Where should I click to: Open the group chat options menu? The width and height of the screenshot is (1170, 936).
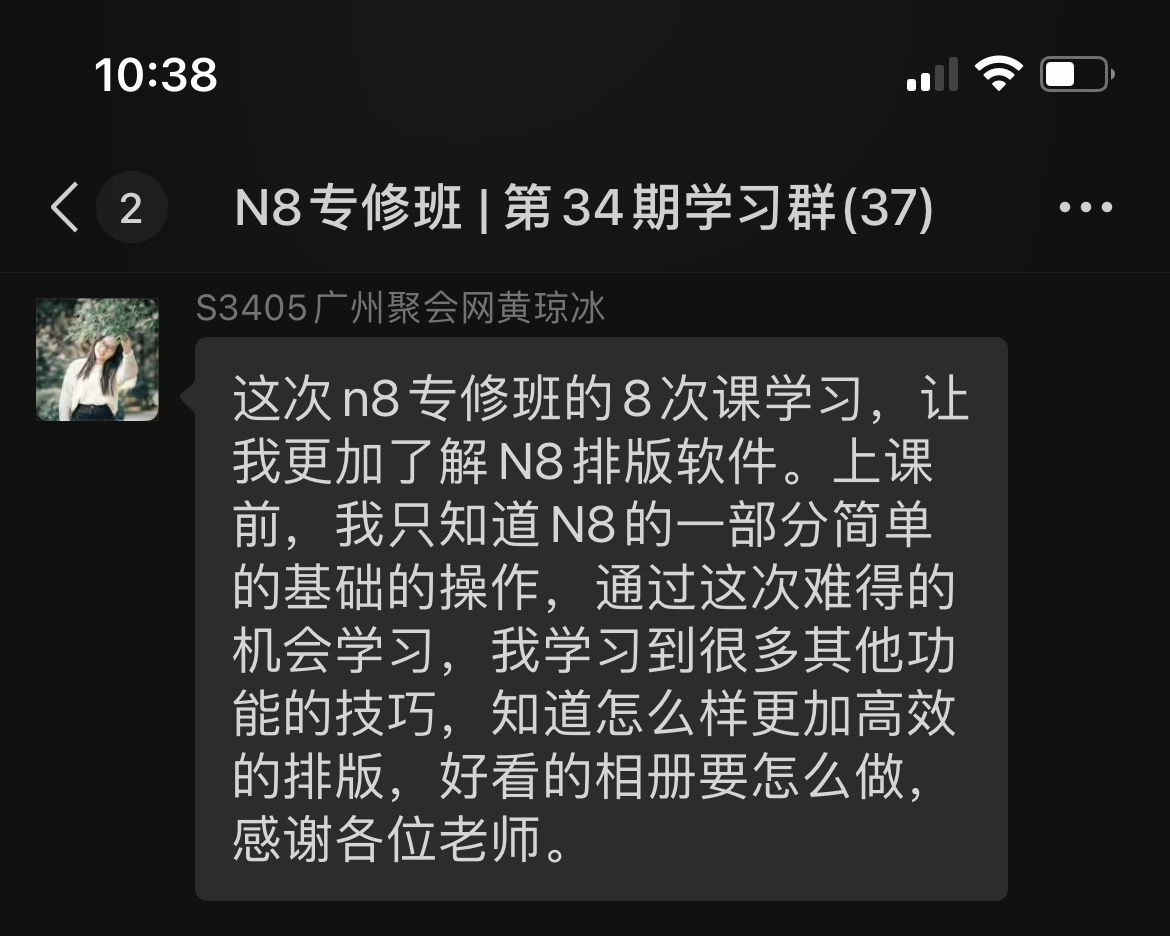pyautogui.click(x=1085, y=208)
